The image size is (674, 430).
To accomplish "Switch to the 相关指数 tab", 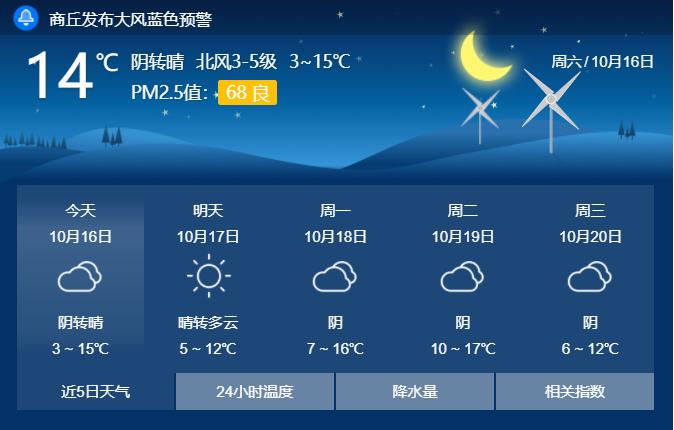I will coord(575,391).
